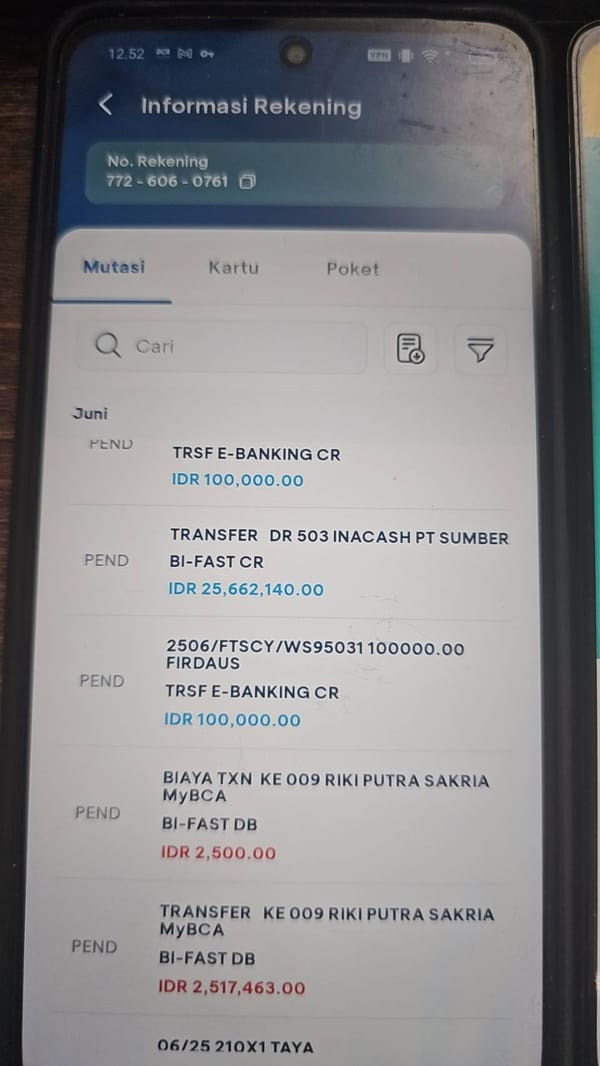Switch to the Kartu tab
Screen dimensions: 600x1066
(x=233, y=268)
